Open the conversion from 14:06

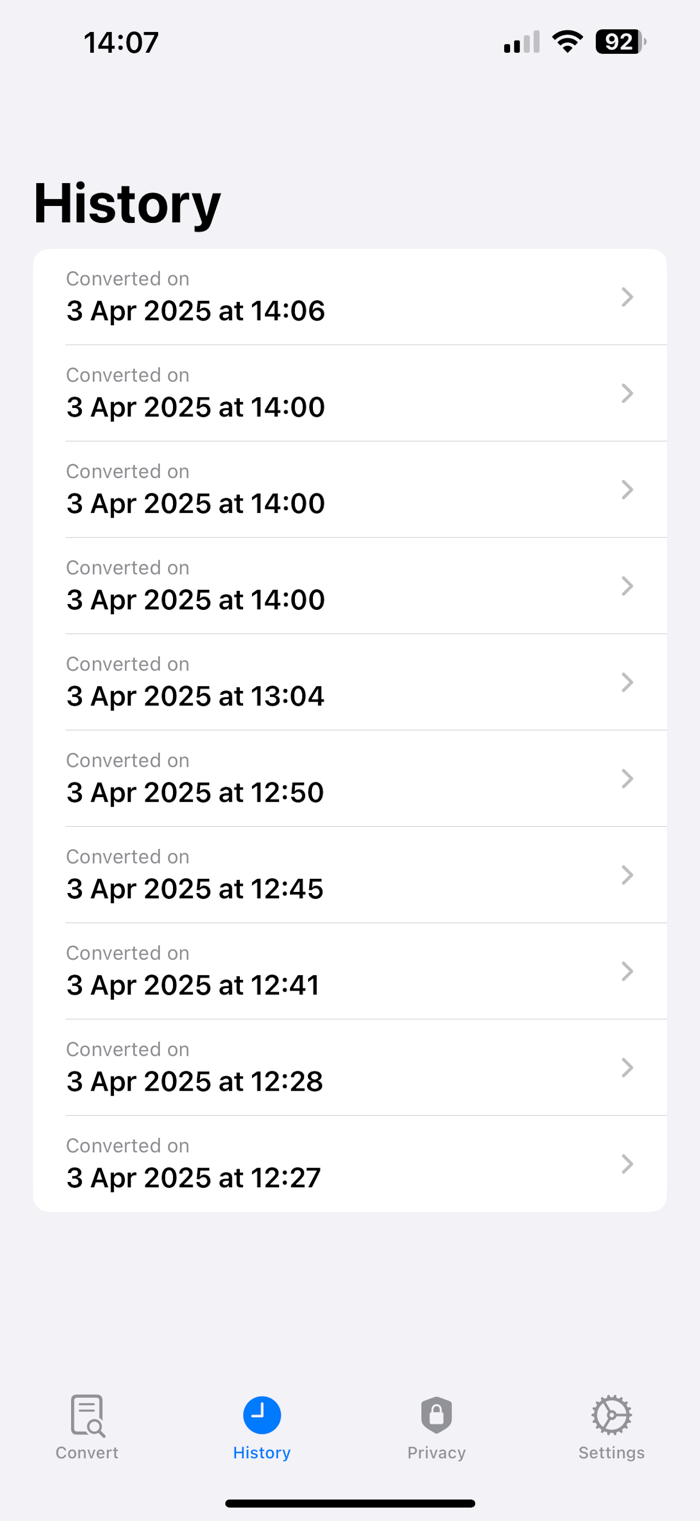tap(350, 297)
